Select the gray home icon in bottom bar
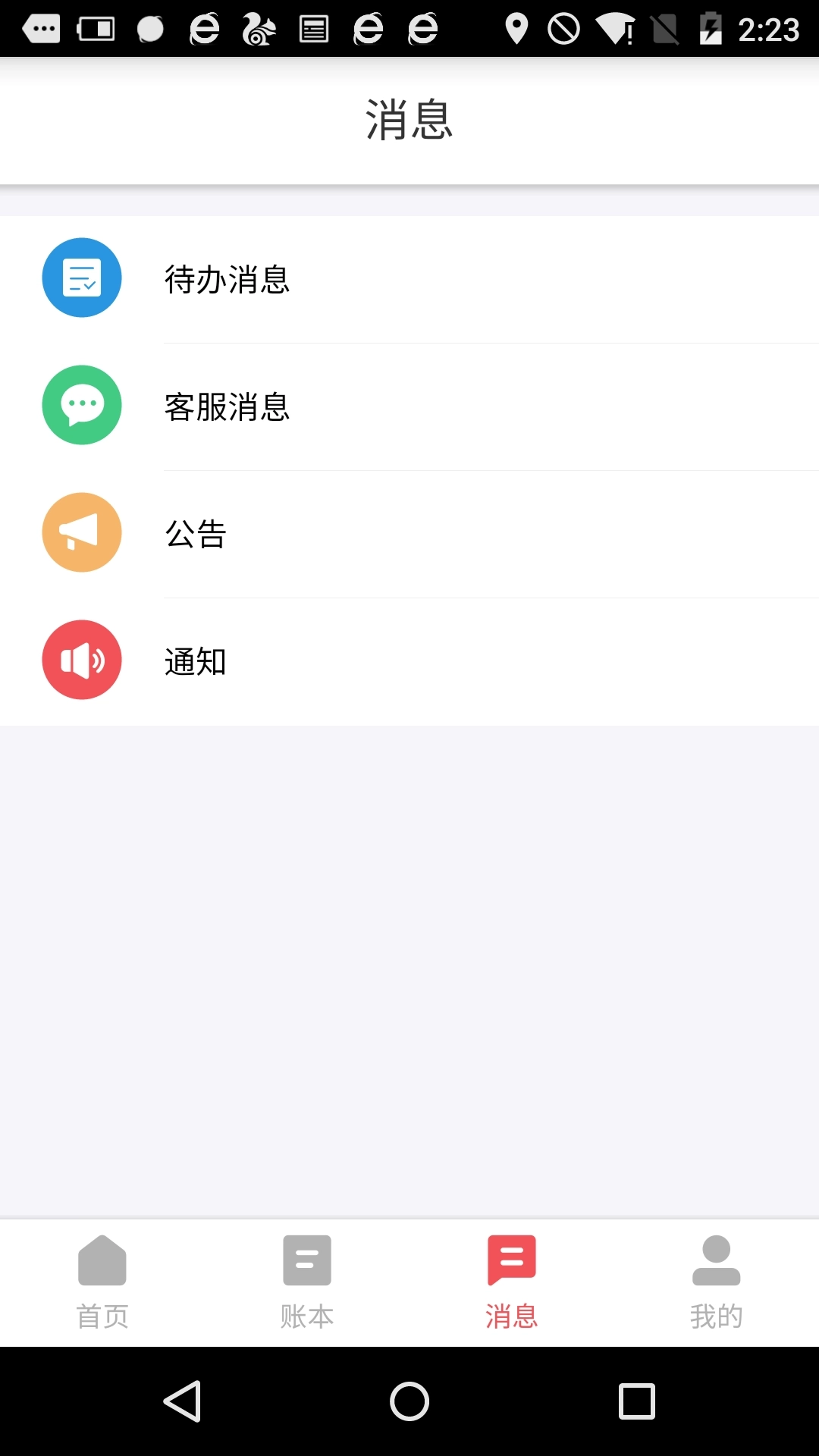 pos(102,1260)
